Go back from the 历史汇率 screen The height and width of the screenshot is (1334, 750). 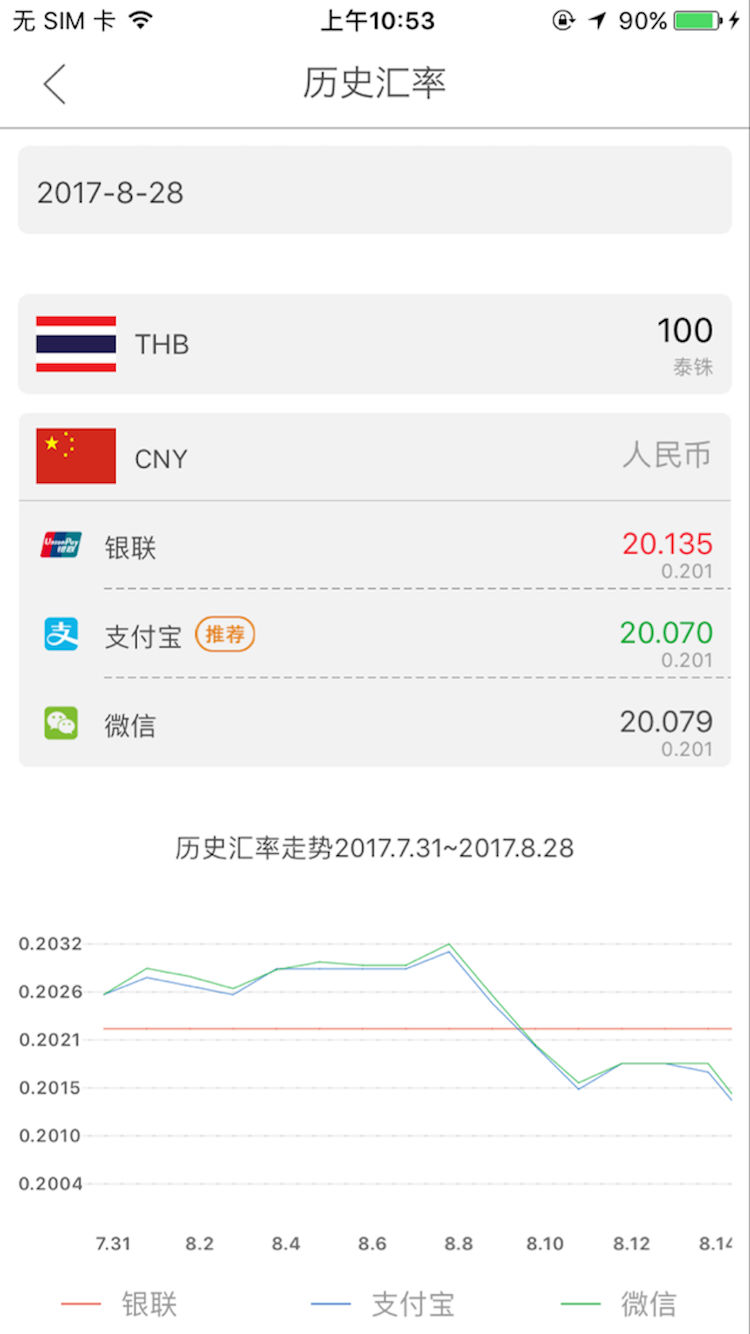(x=55, y=84)
